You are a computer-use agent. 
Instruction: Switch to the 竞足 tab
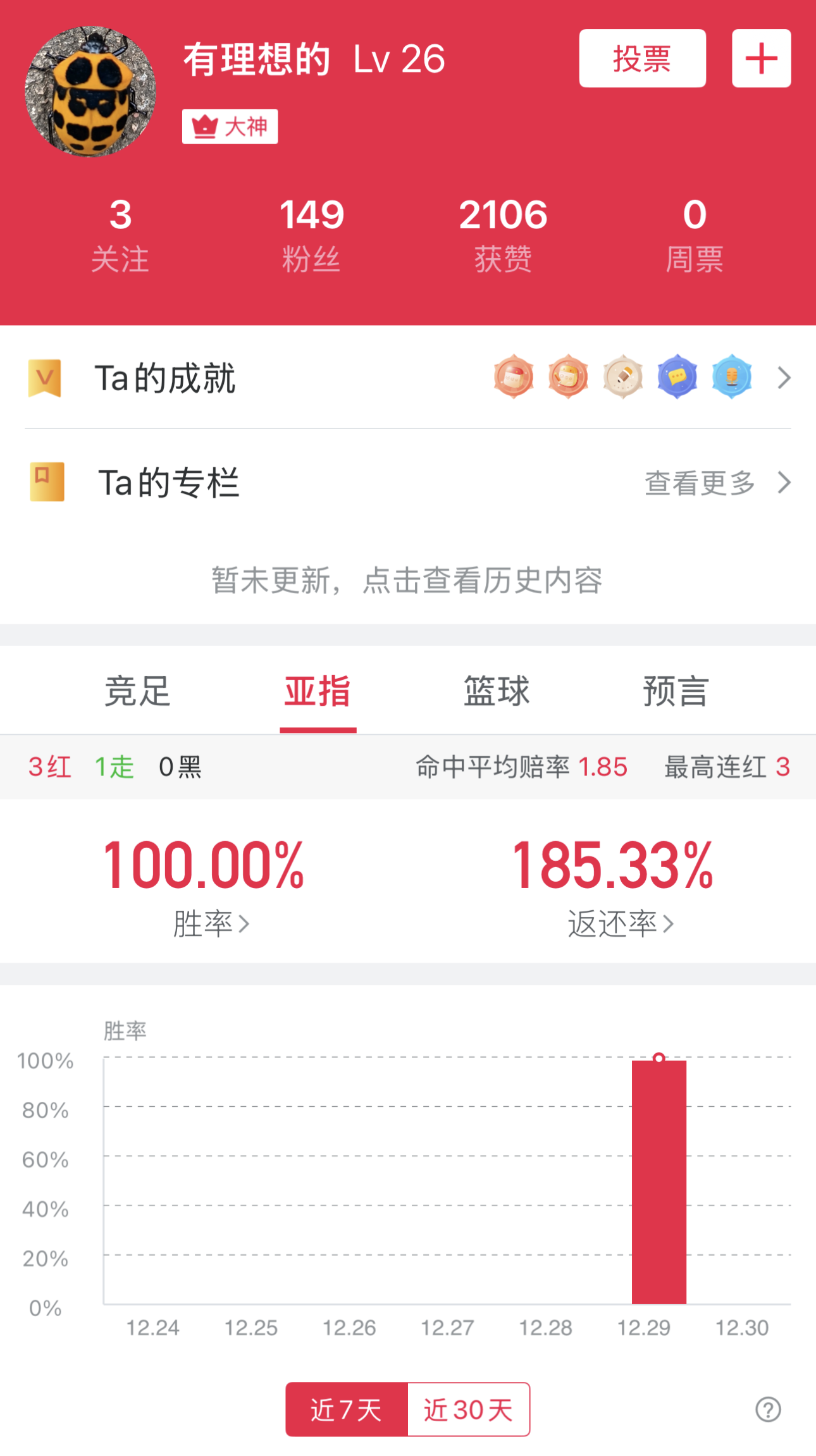[x=137, y=691]
